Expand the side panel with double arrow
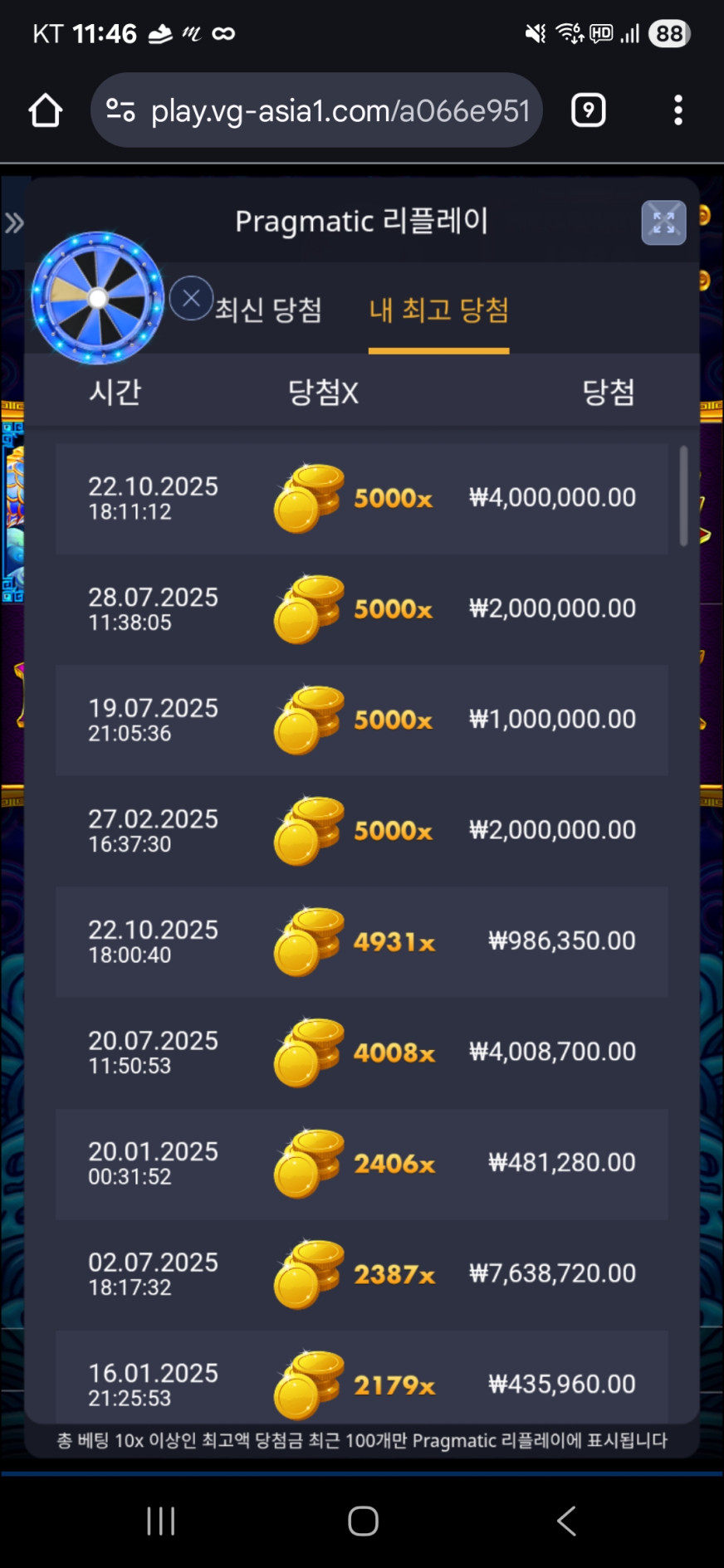The height and width of the screenshot is (1568, 724). click(14, 222)
